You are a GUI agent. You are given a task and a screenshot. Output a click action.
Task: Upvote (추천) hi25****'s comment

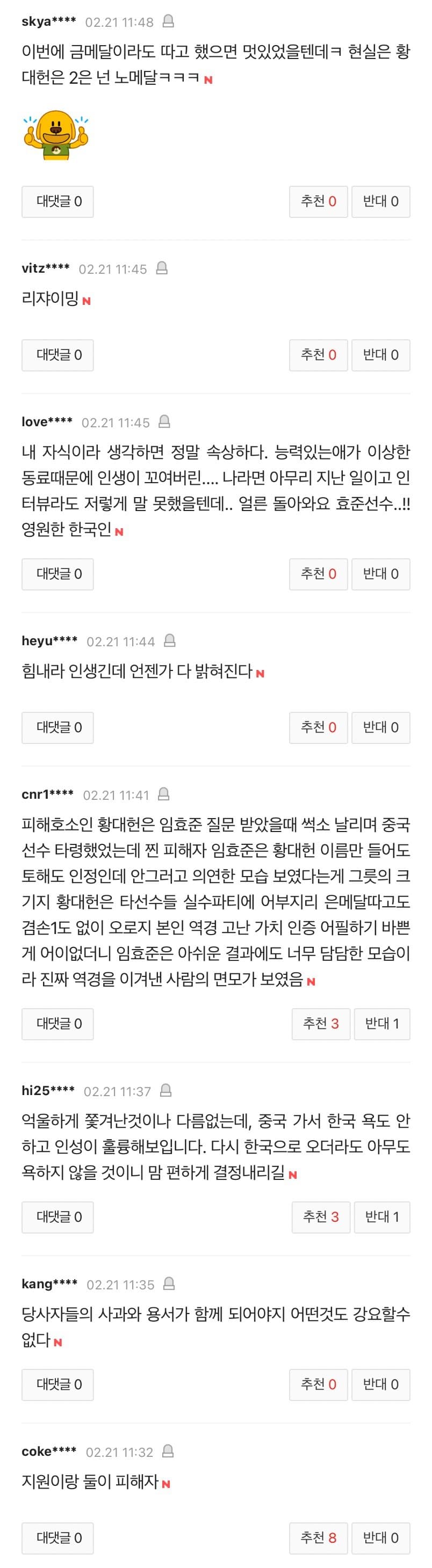click(320, 1217)
